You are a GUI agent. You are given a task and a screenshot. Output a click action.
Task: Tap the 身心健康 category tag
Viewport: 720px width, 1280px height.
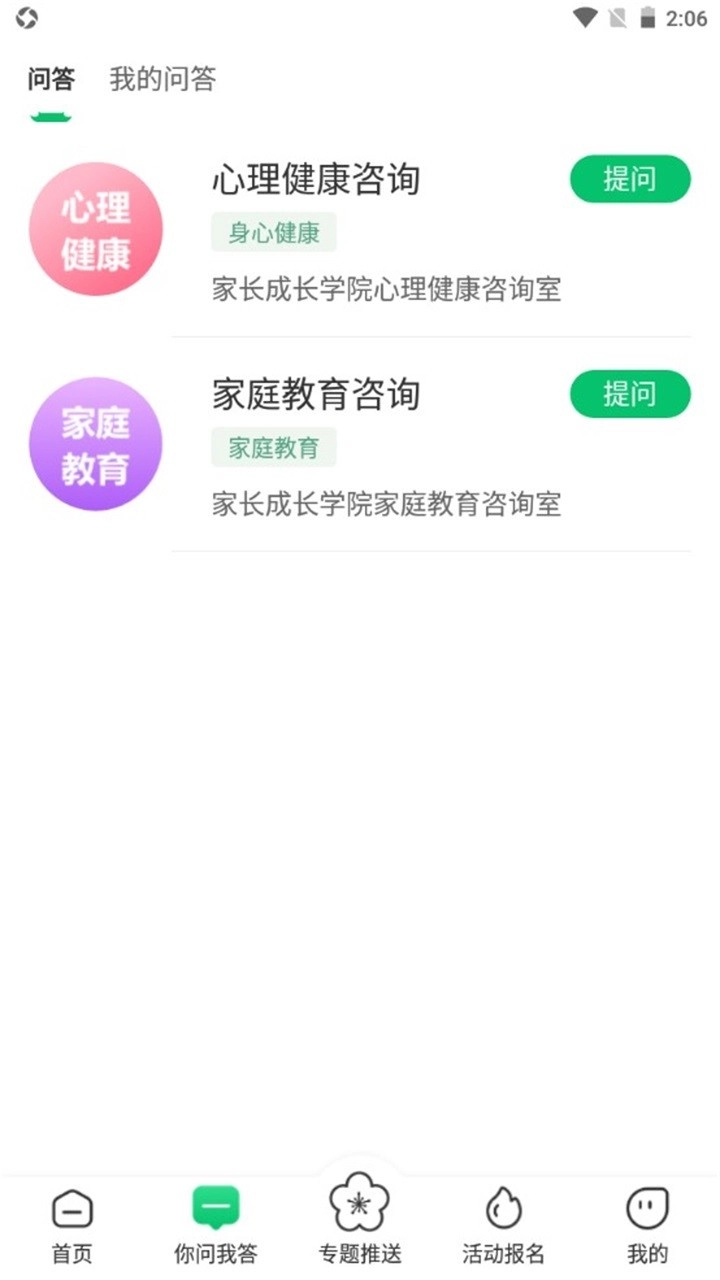click(x=273, y=233)
